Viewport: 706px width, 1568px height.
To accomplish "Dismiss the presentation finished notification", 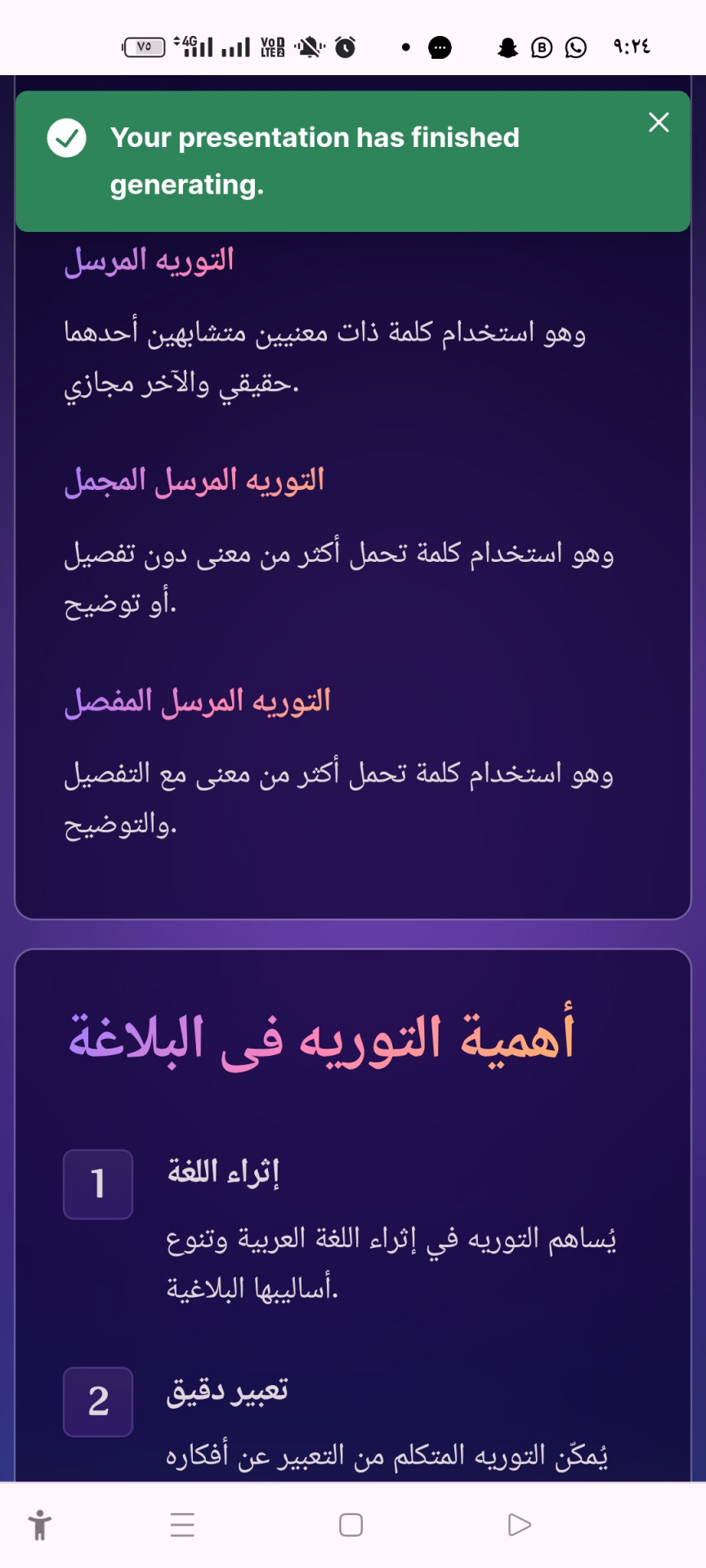I will pos(659,122).
